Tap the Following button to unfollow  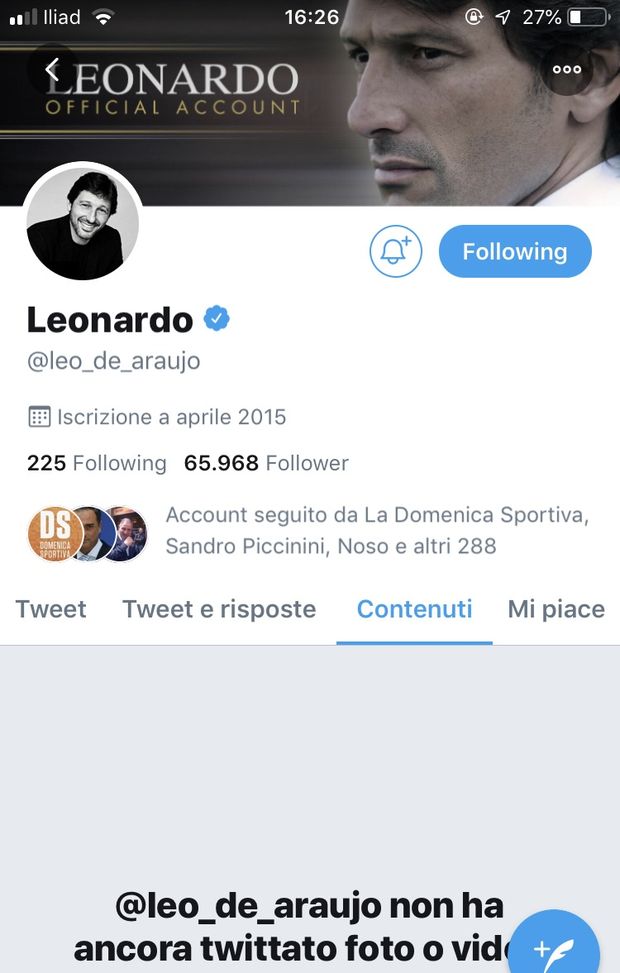pyautogui.click(x=515, y=251)
